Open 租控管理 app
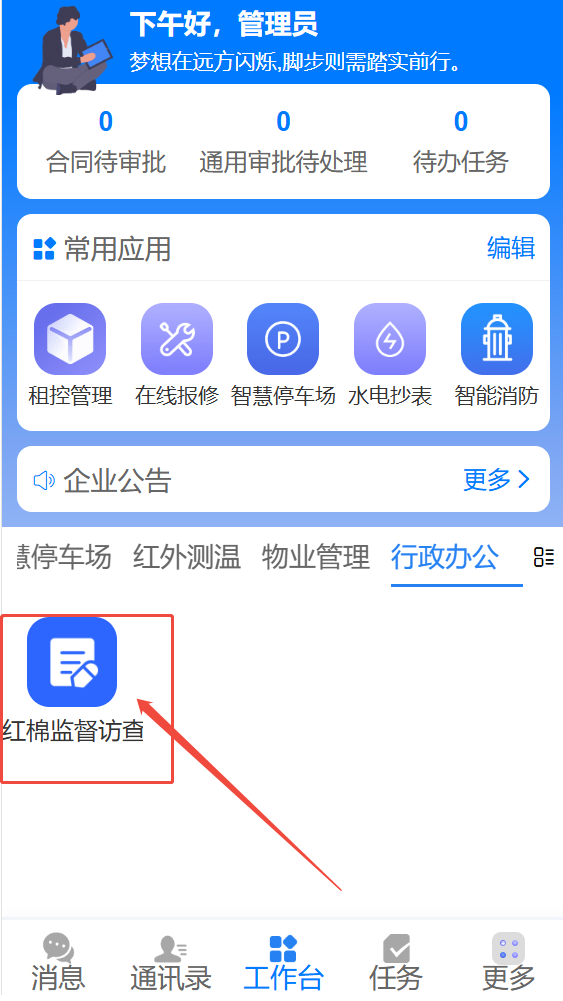The image size is (563, 1001). point(70,356)
